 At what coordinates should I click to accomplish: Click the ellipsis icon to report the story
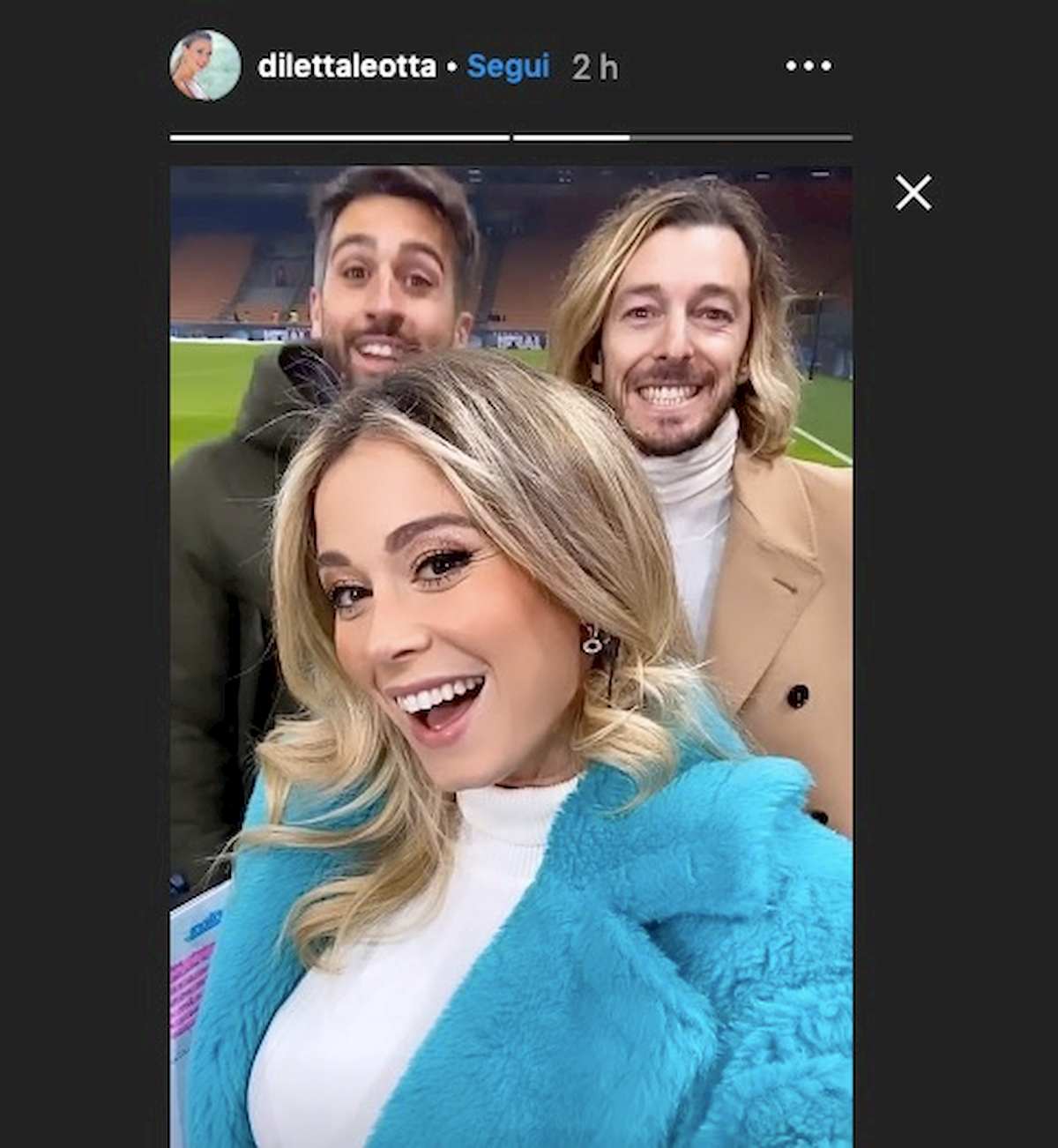coord(808,65)
